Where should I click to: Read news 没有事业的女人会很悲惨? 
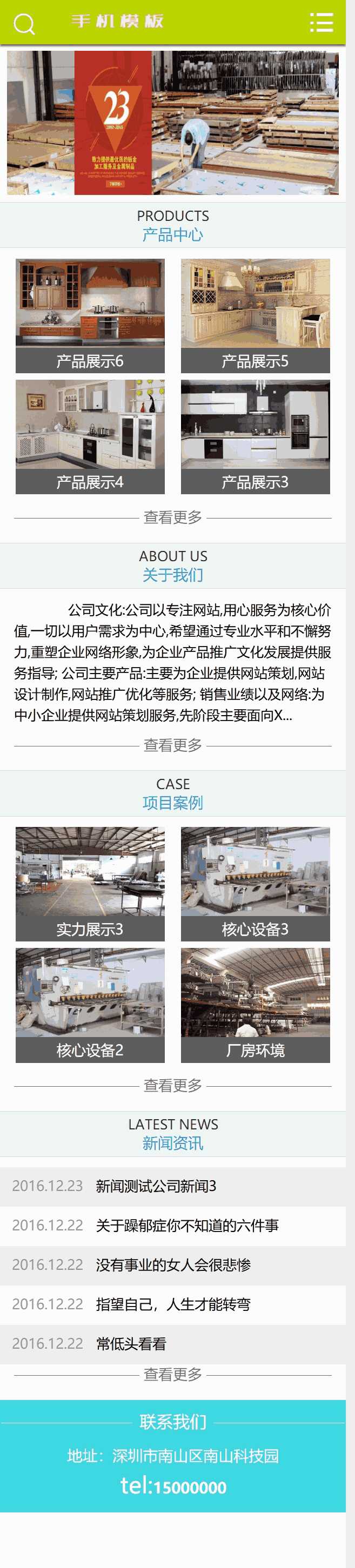tap(173, 1264)
